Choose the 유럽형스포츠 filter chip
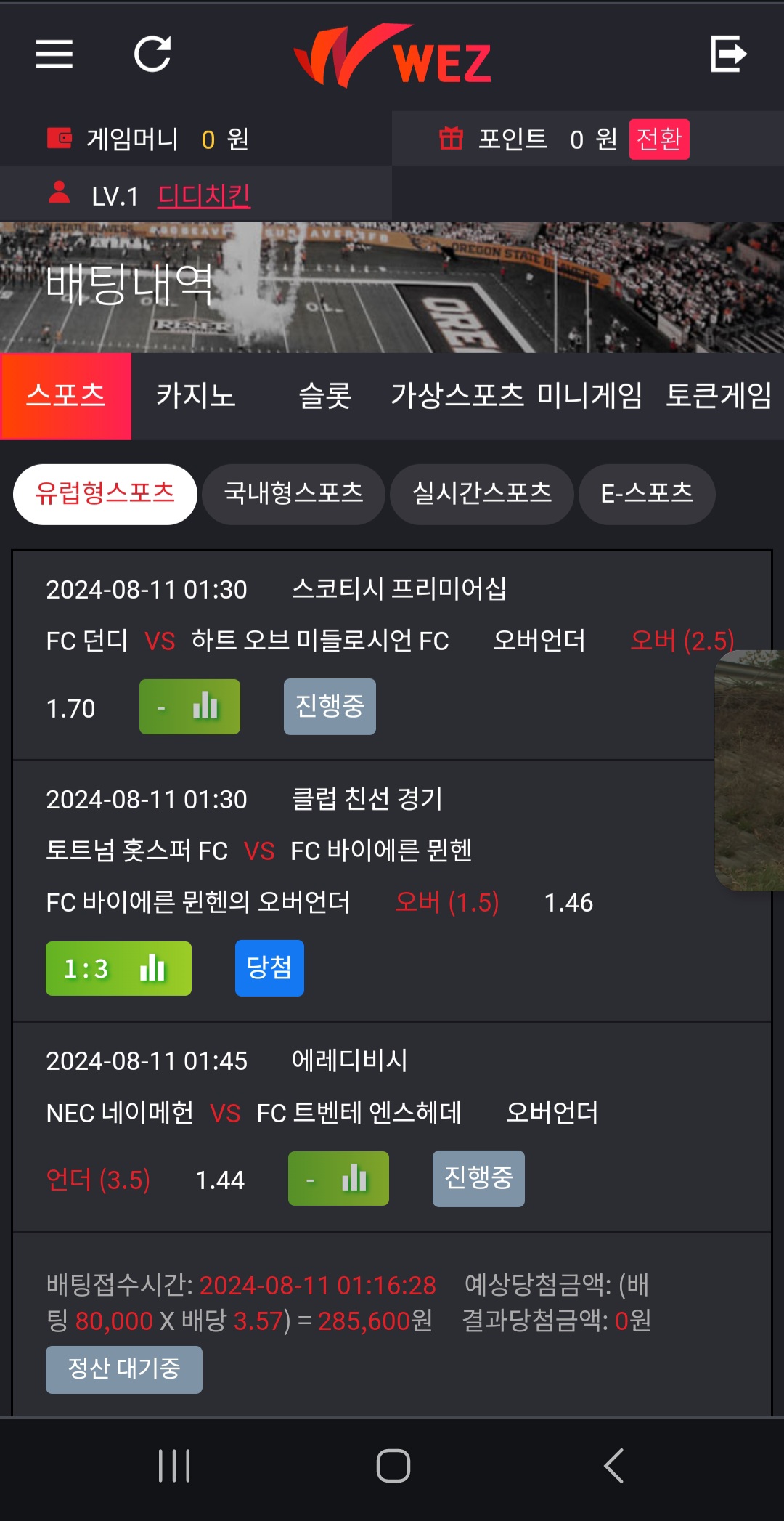The width and height of the screenshot is (784, 1521). point(105,494)
